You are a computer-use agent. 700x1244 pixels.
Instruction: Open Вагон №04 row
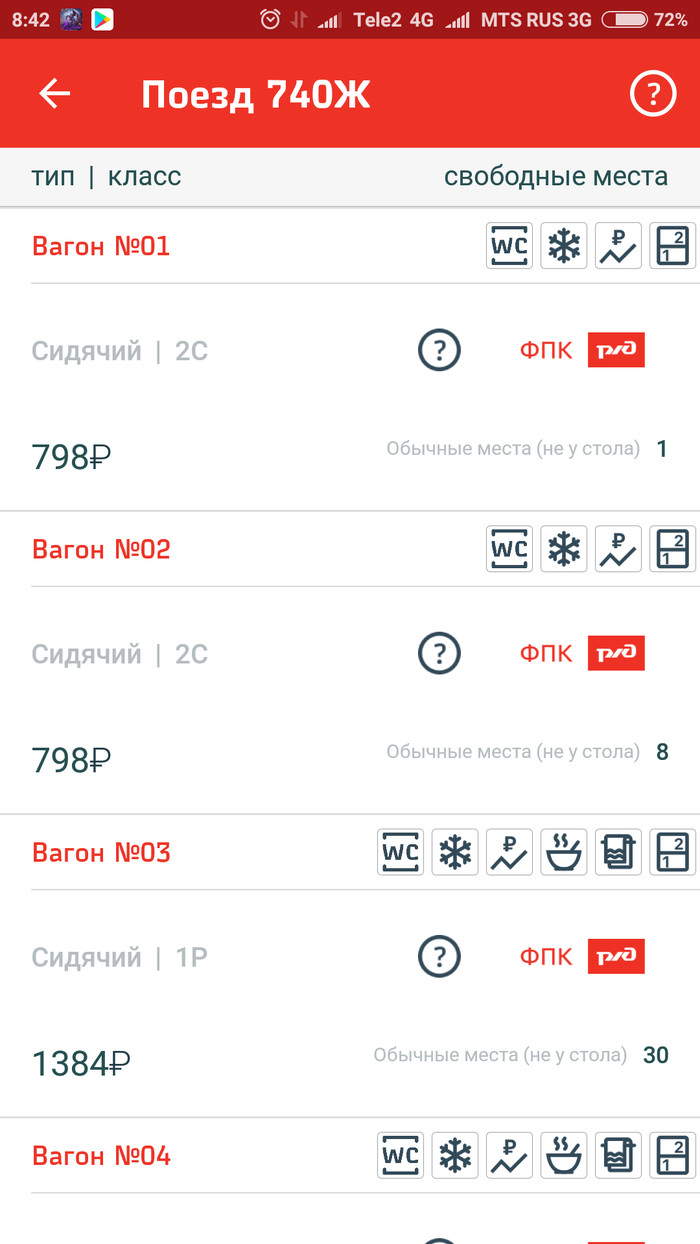[x=101, y=1157]
